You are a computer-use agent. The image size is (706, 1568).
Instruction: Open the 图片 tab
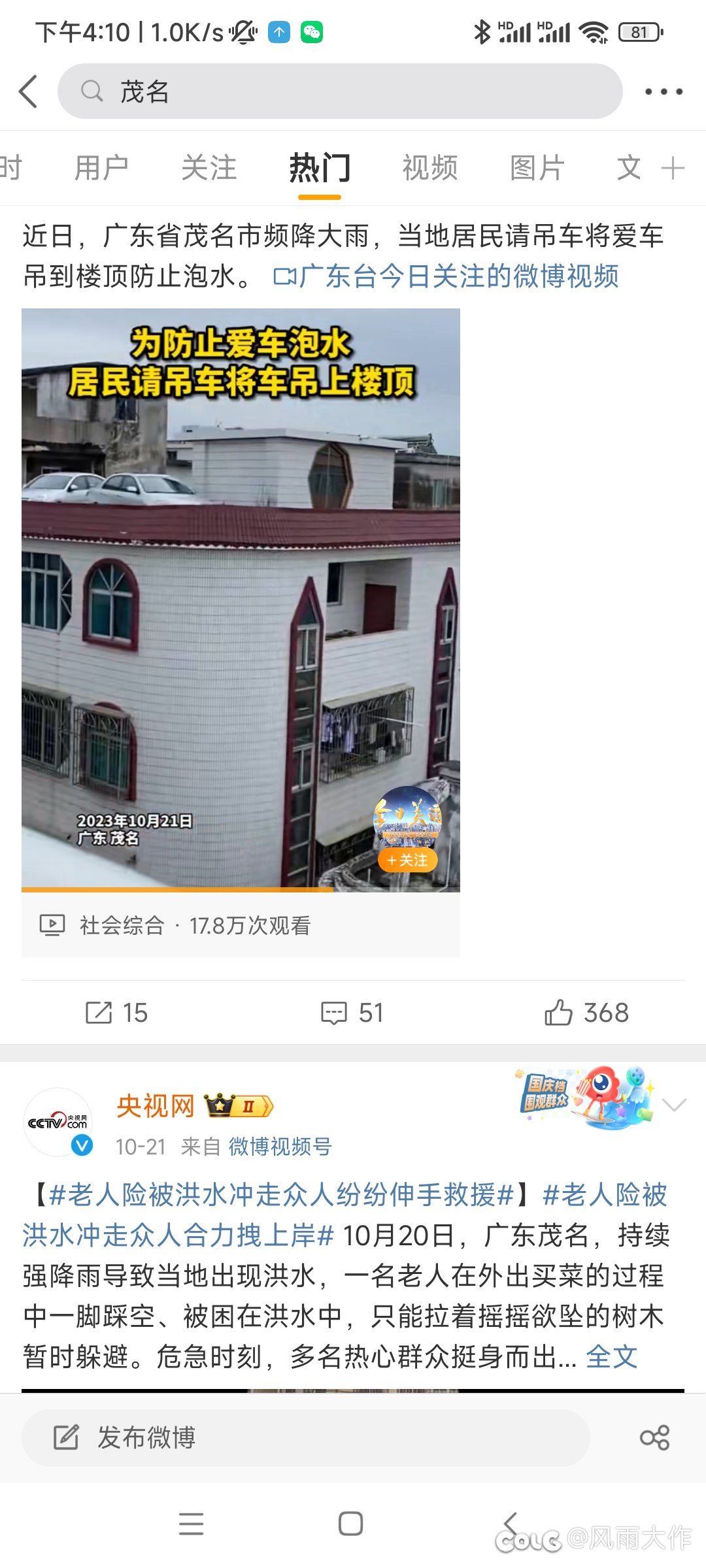(537, 168)
